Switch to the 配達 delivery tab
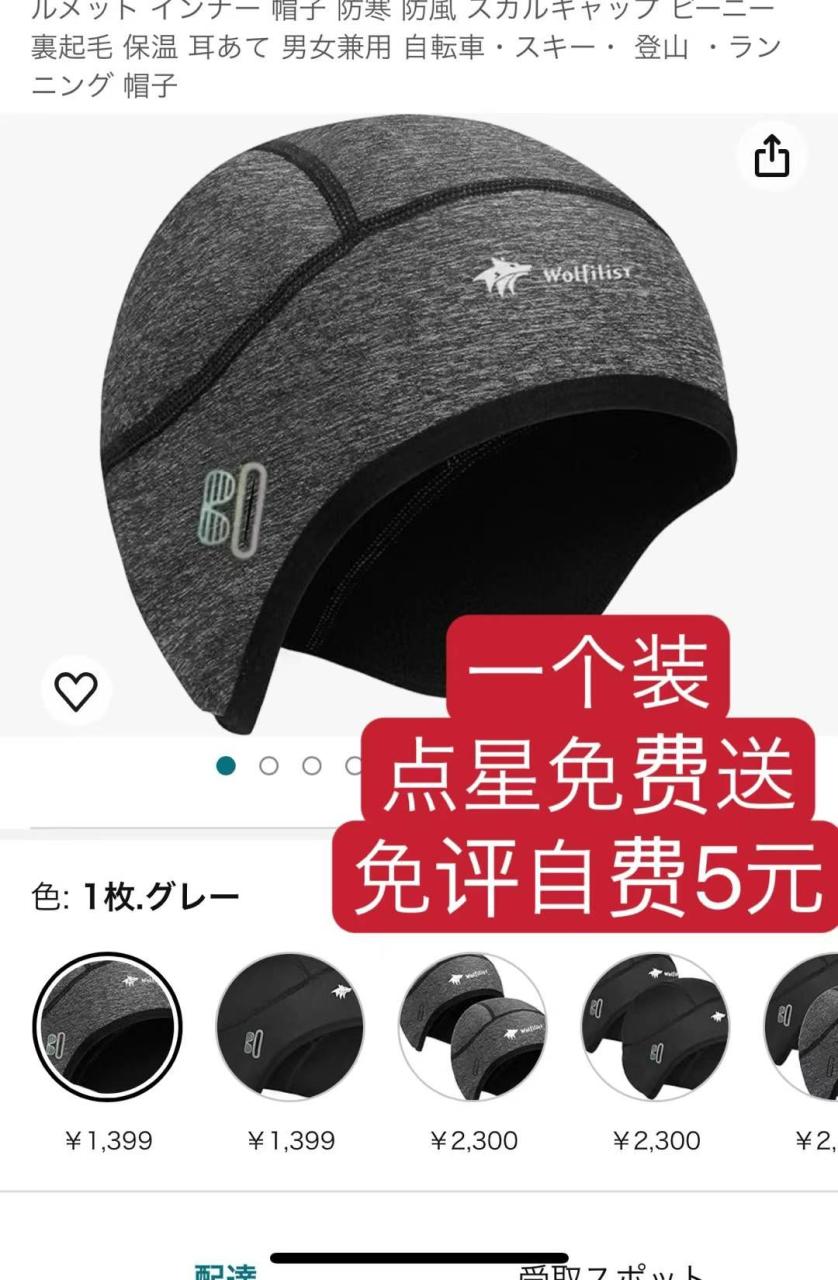 click(227, 1273)
